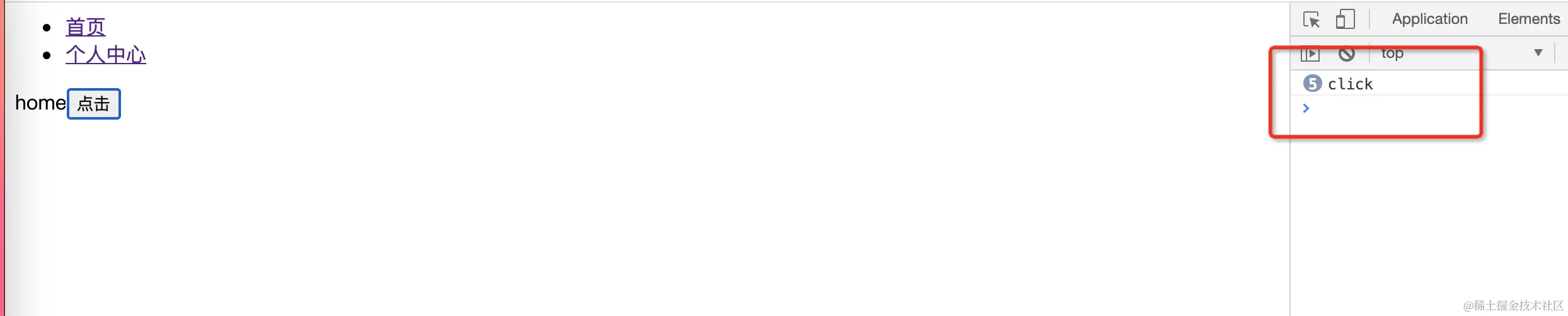The height and width of the screenshot is (316, 1568).
Task: Switch to the Elements tab
Action: coord(1528,20)
